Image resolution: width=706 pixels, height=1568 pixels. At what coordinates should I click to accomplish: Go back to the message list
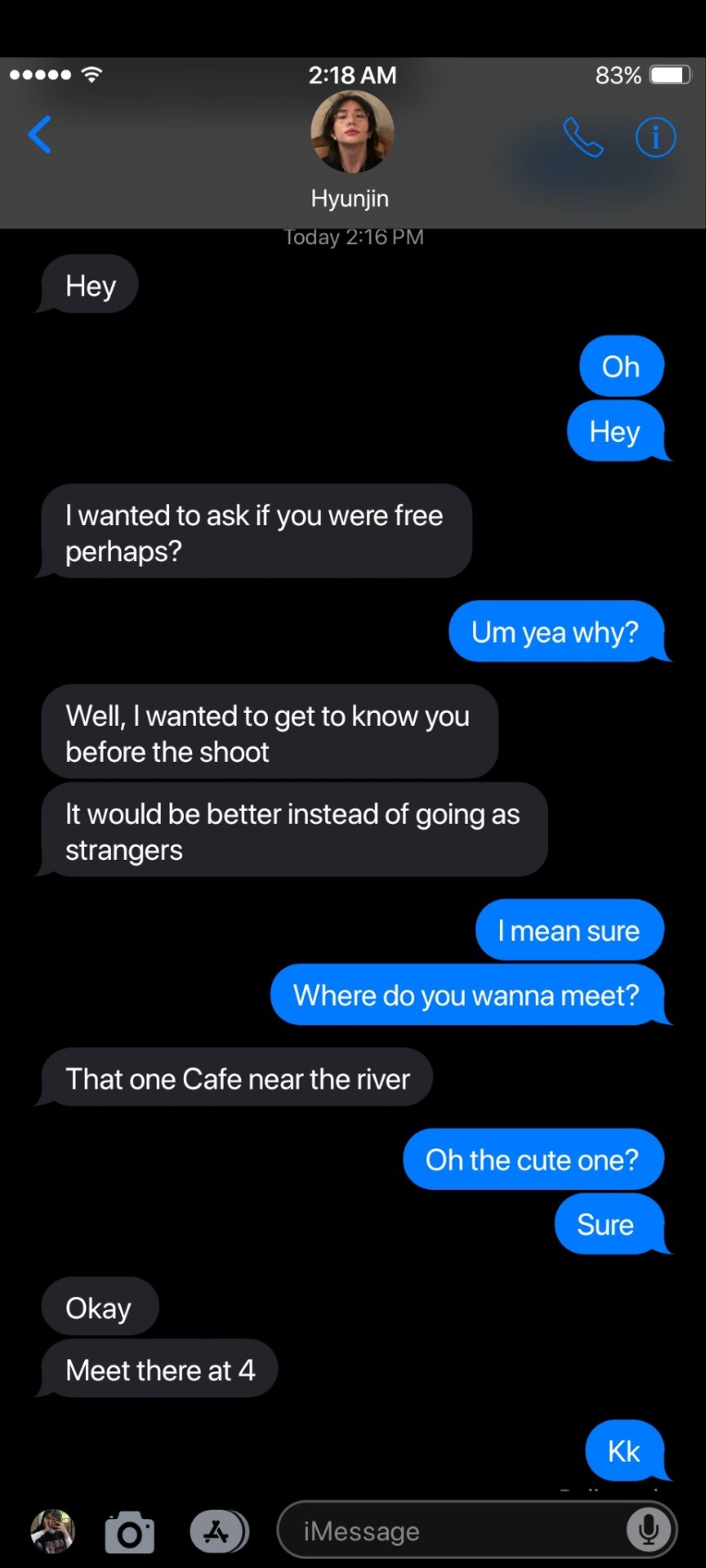click(x=39, y=135)
